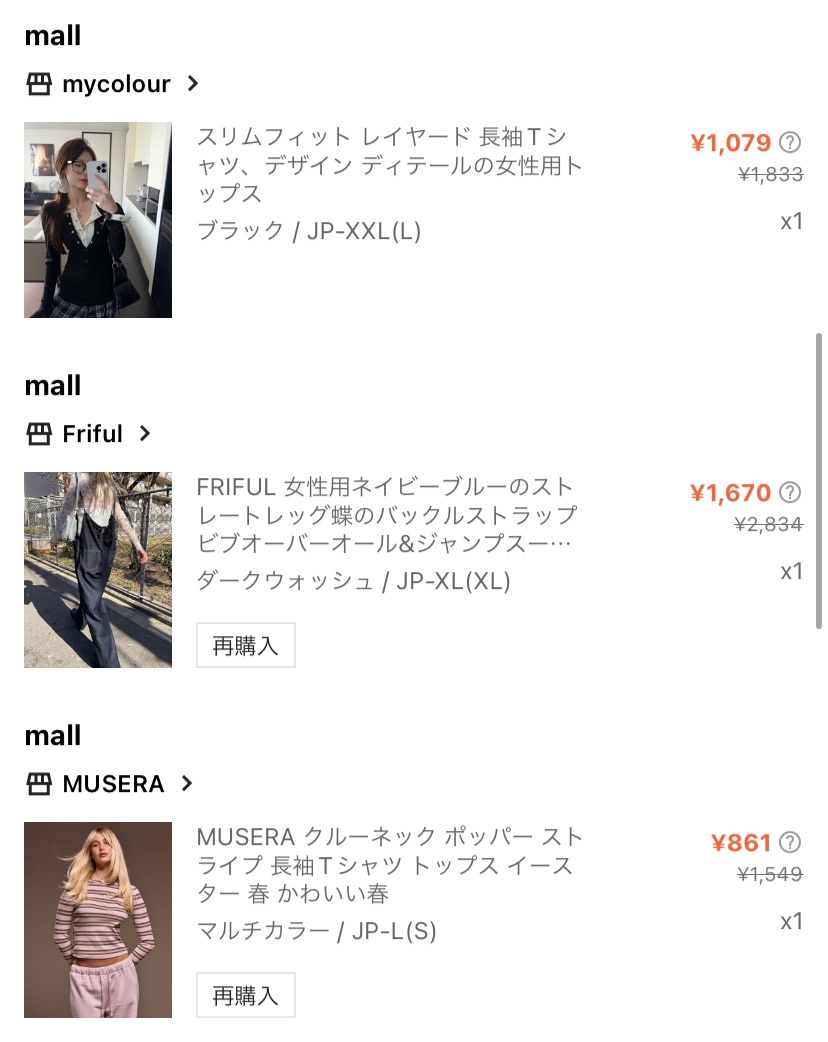This screenshot has height=1042, width=828.
Task: Show price info for the ¥861 item
Action: pyautogui.click(x=790, y=842)
